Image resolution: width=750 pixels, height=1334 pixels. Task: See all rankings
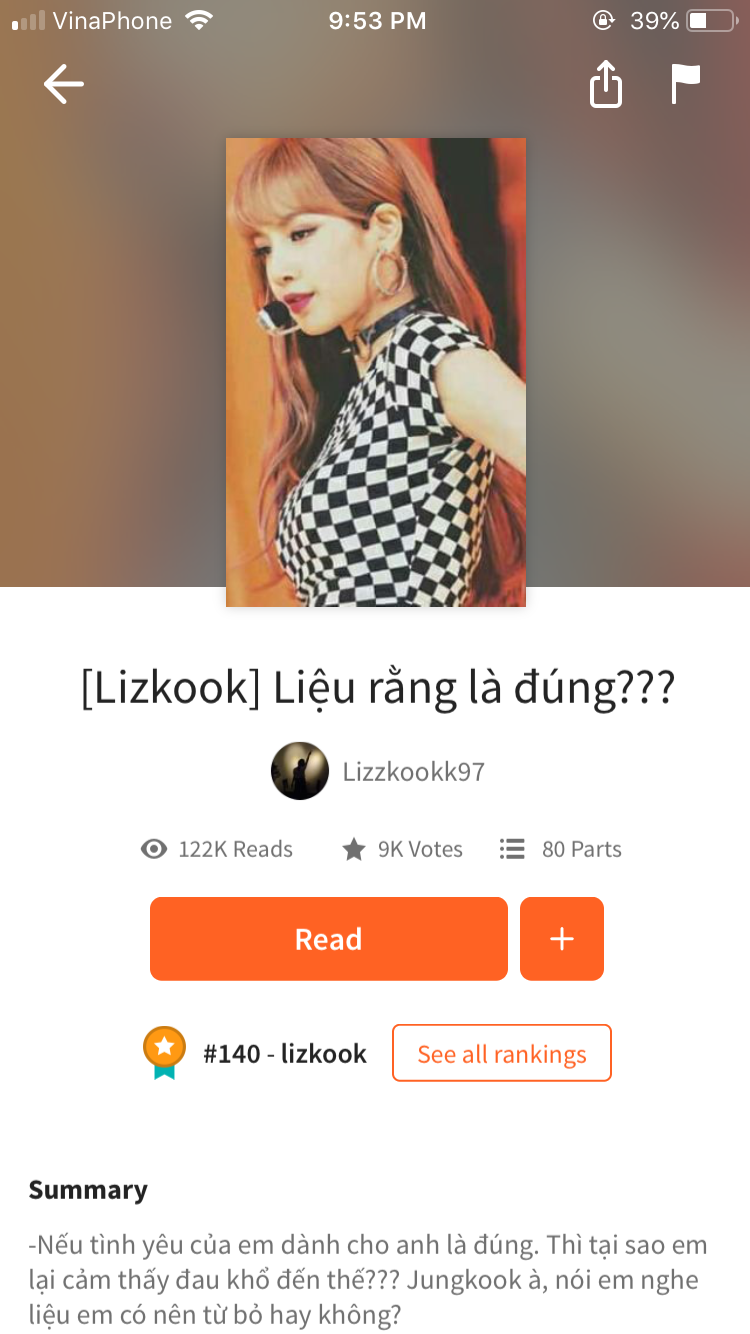click(x=501, y=1053)
